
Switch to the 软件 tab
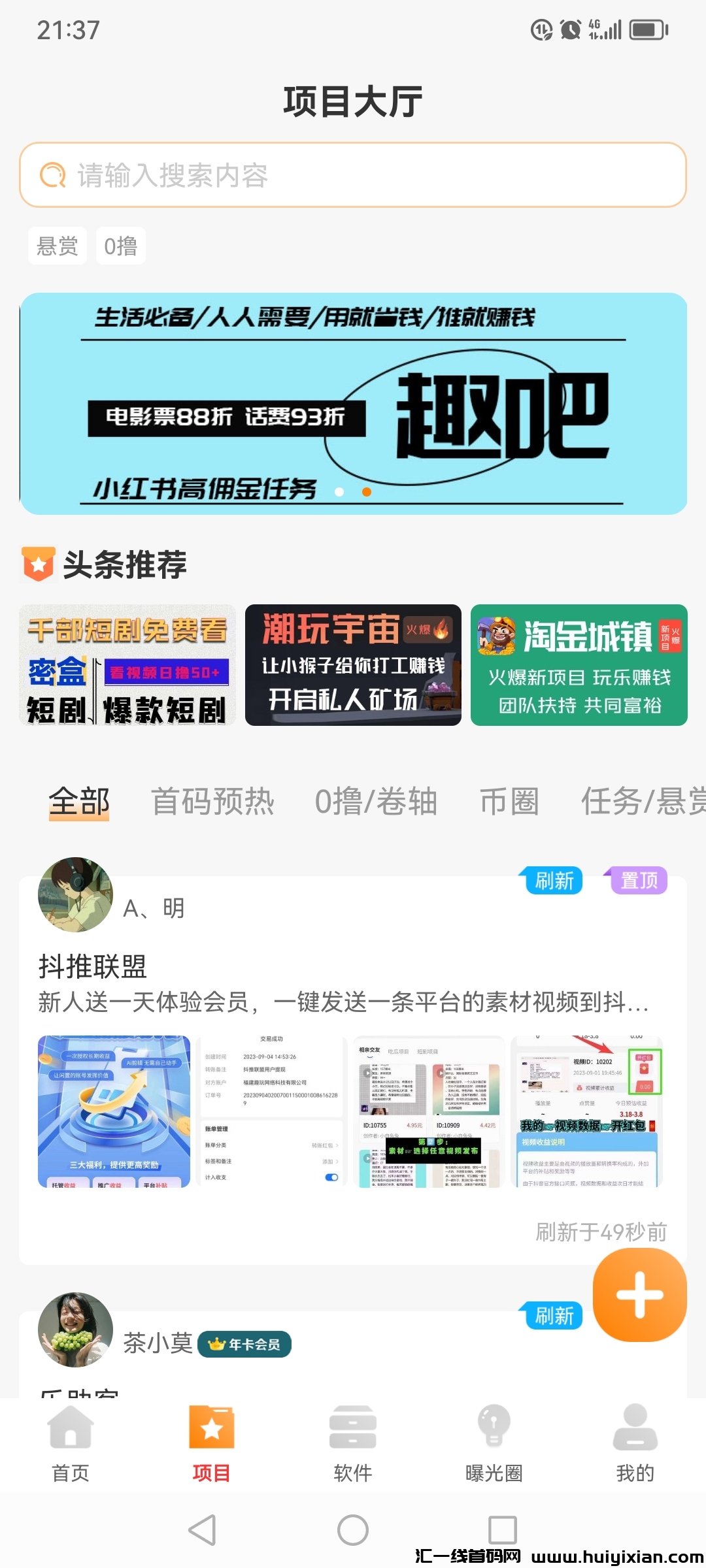click(353, 1443)
